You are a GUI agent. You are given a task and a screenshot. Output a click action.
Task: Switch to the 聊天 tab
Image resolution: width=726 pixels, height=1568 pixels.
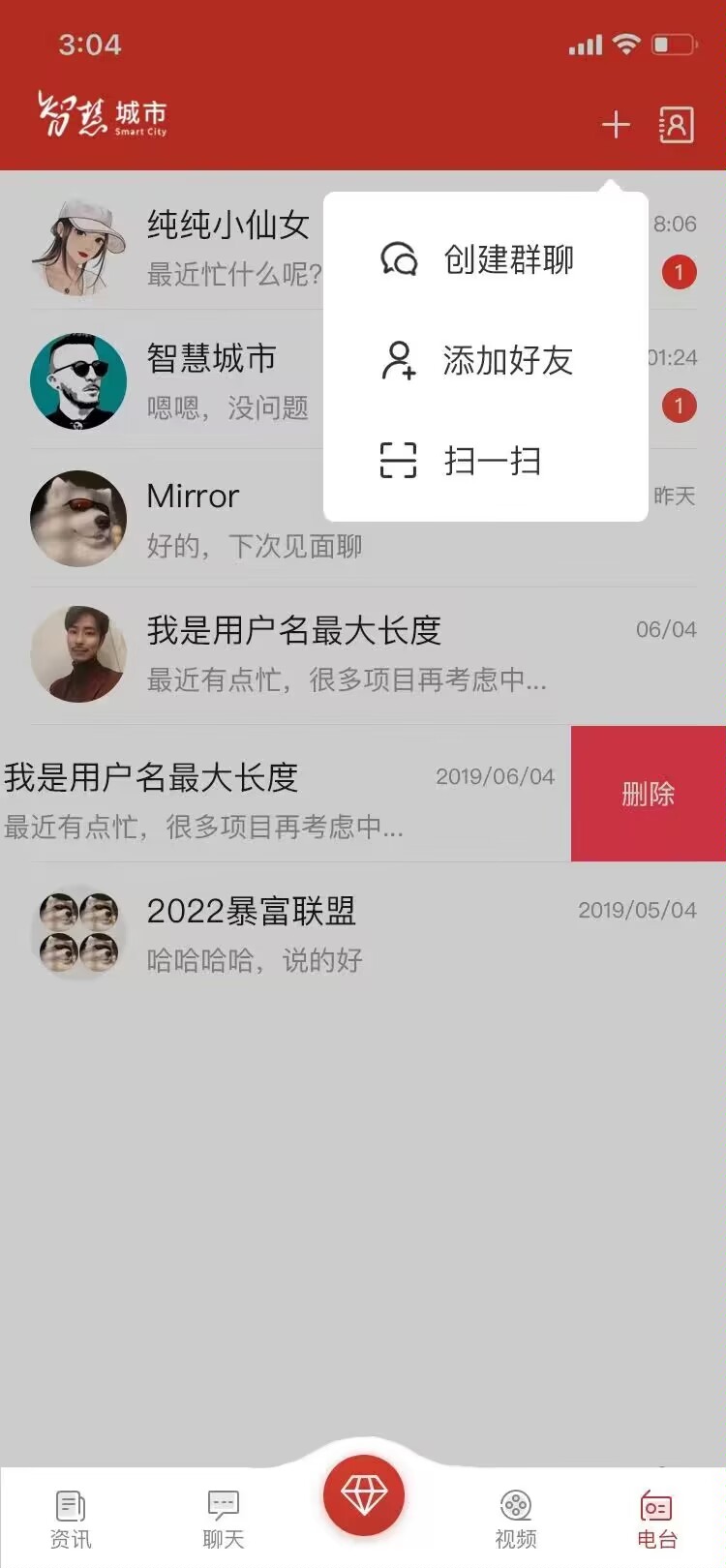(x=223, y=1519)
